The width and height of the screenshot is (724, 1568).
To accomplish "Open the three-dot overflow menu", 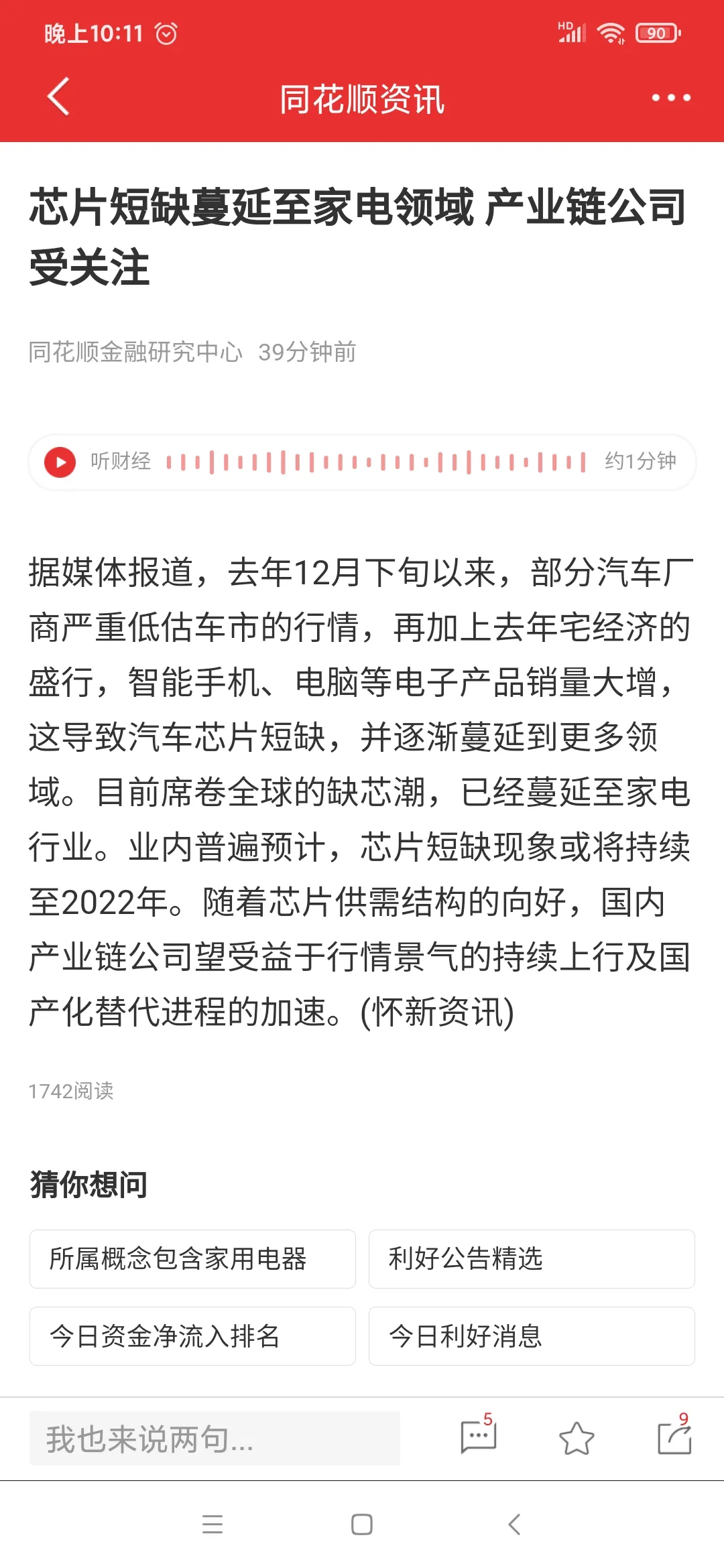I will pos(671,98).
